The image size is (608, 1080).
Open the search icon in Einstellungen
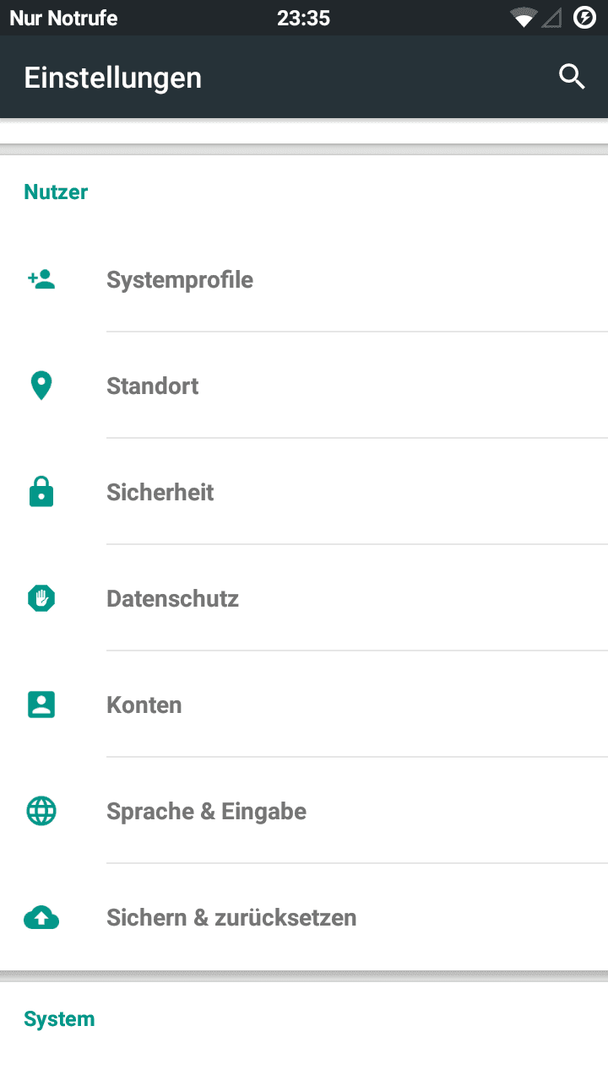572,77
